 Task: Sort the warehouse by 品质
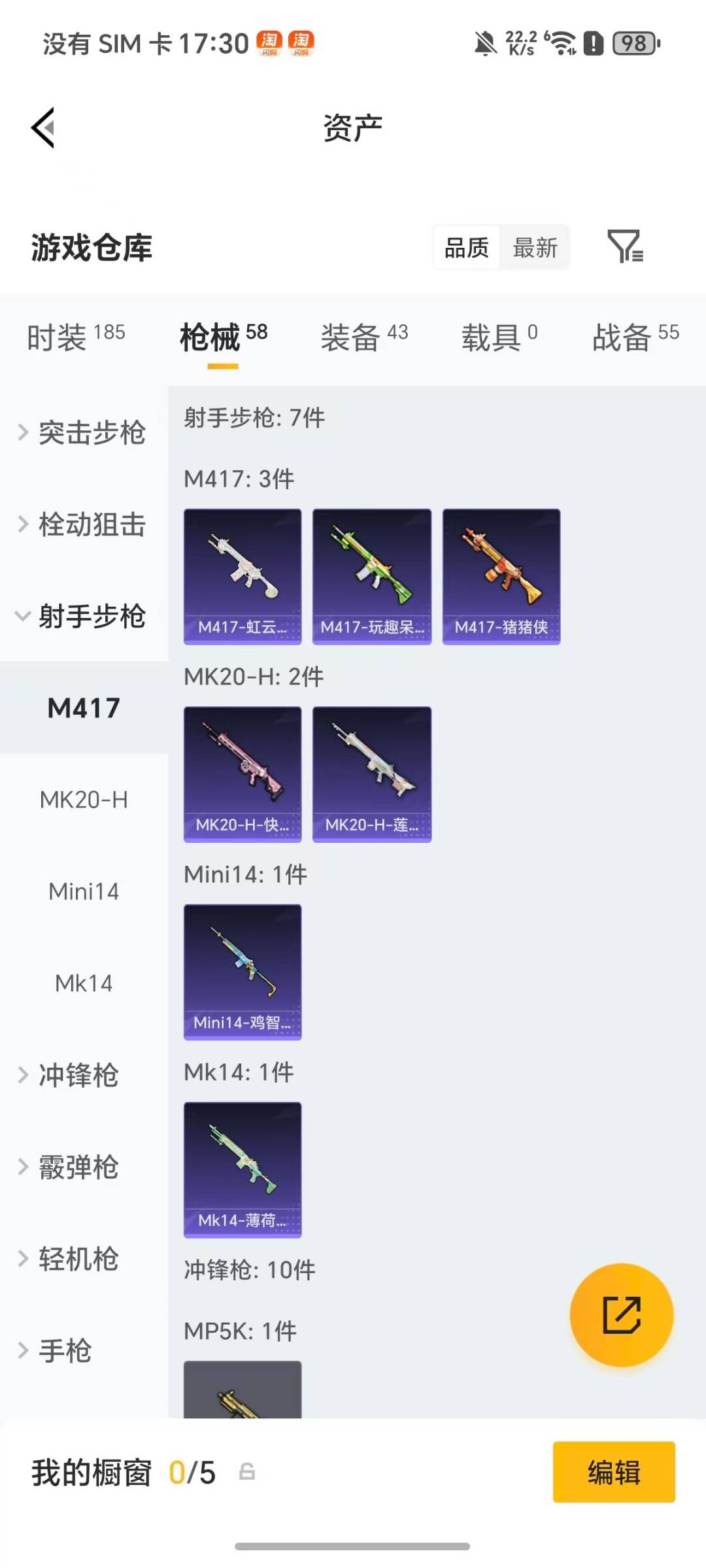465,247
